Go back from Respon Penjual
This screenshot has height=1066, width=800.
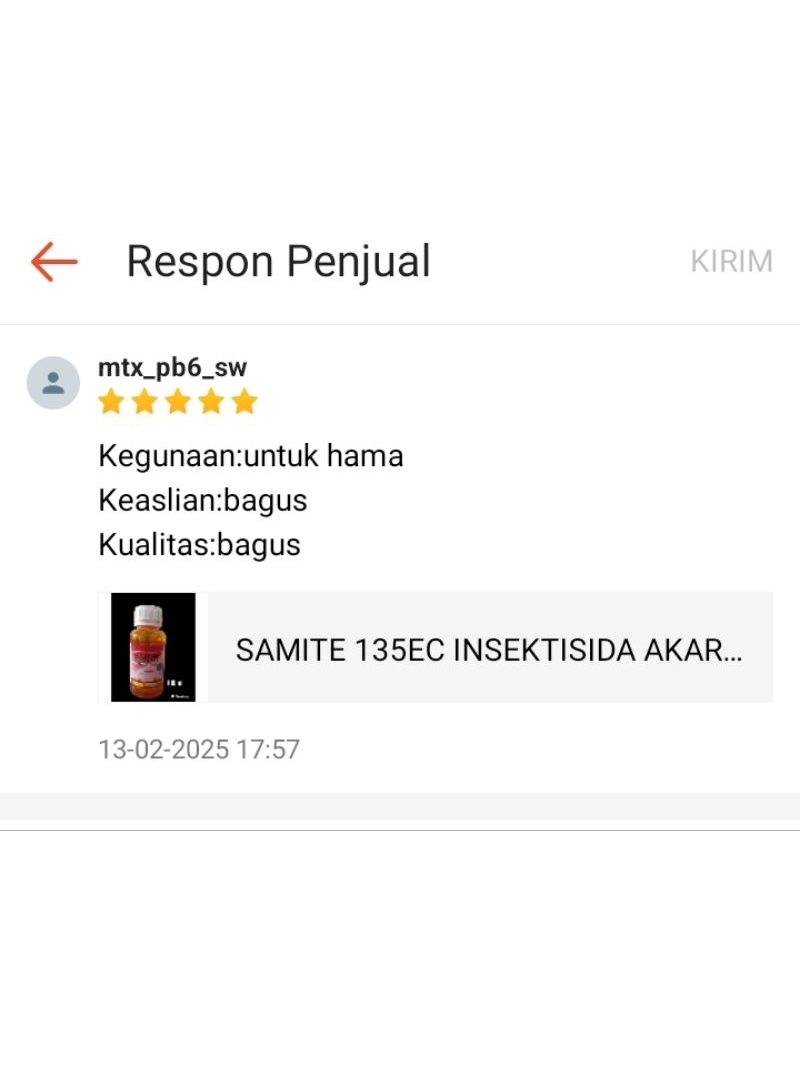coord(54,262)
